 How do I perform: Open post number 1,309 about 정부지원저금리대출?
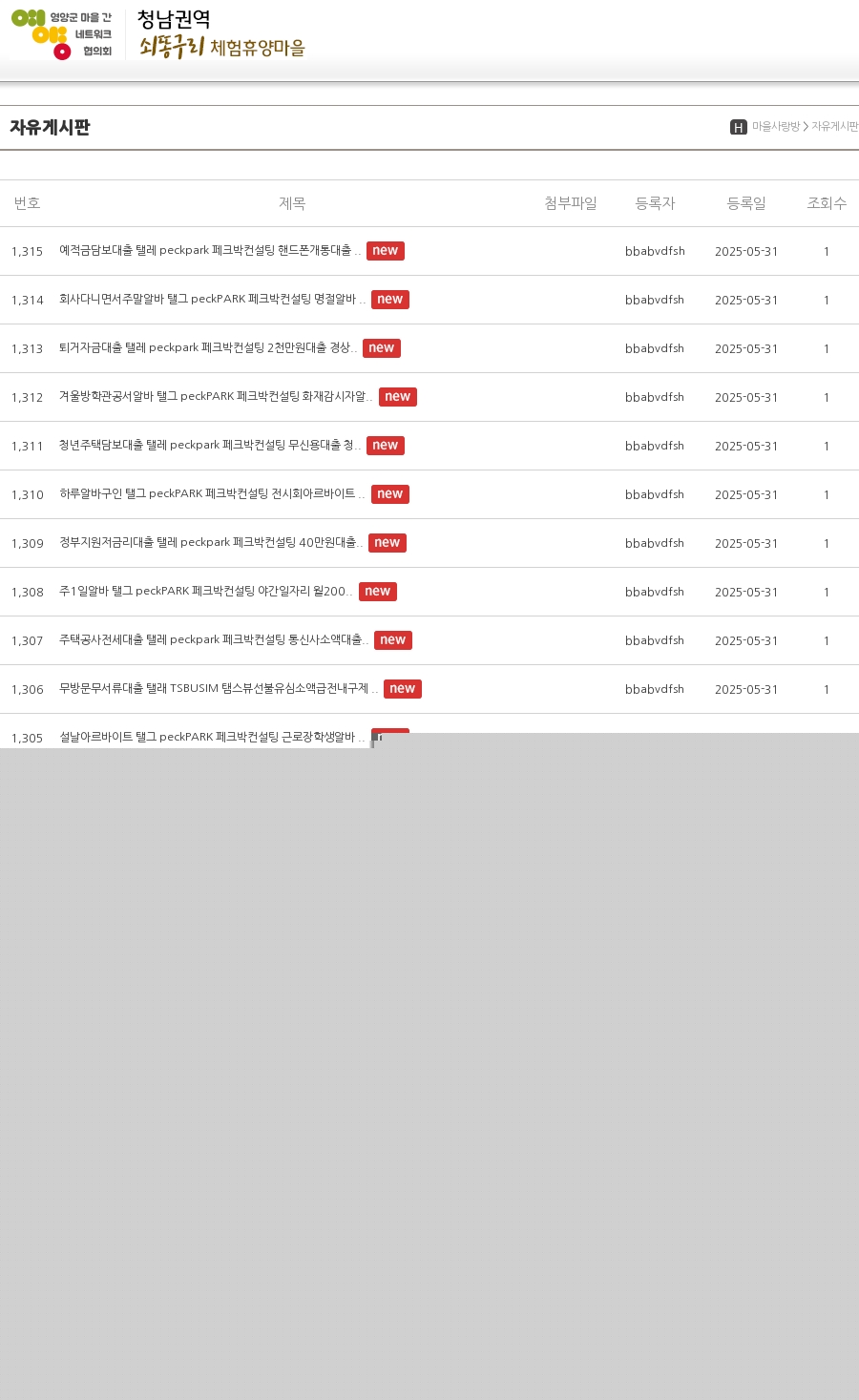pos(211,543)
